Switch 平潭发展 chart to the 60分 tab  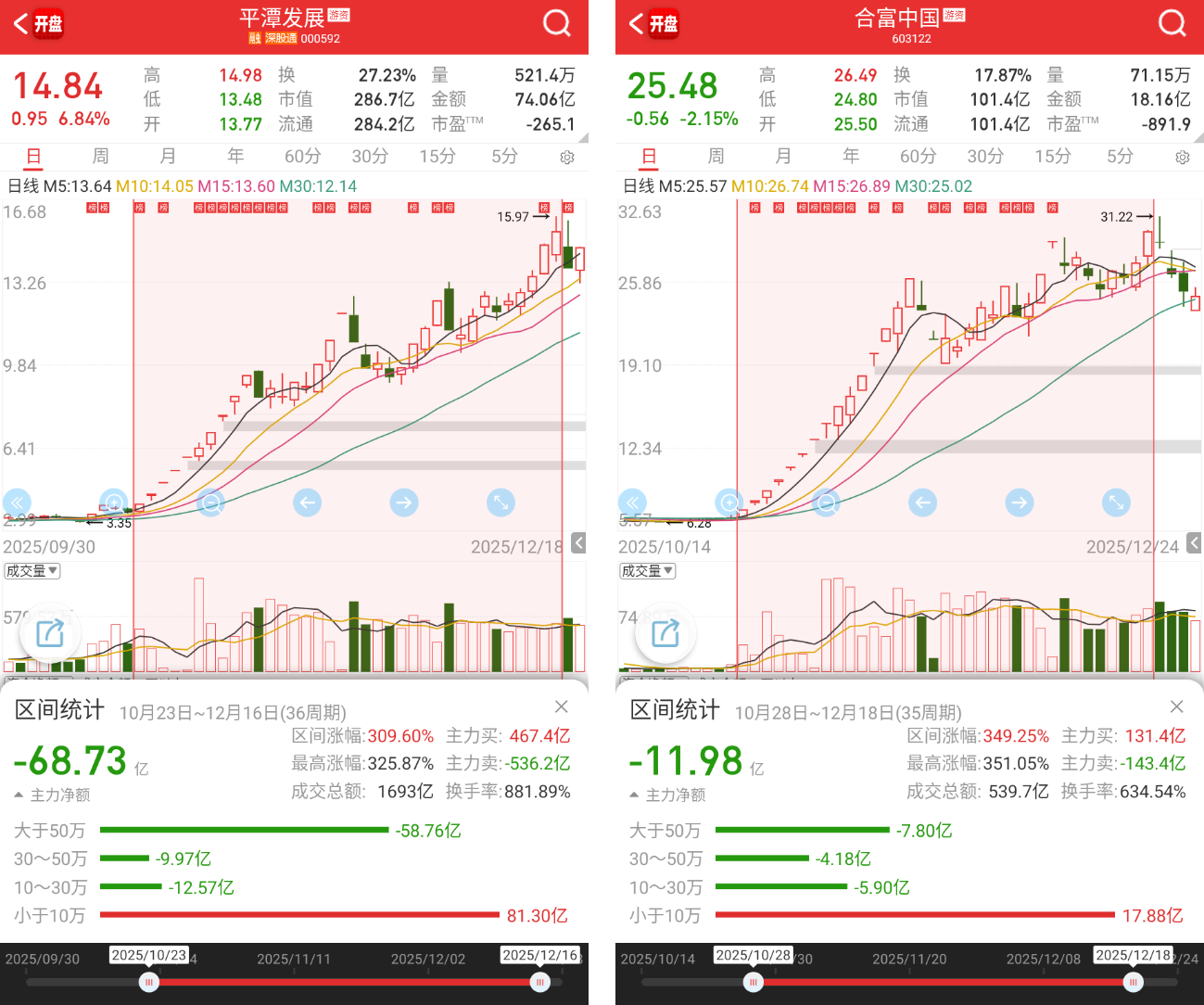[x=302, y=157]
